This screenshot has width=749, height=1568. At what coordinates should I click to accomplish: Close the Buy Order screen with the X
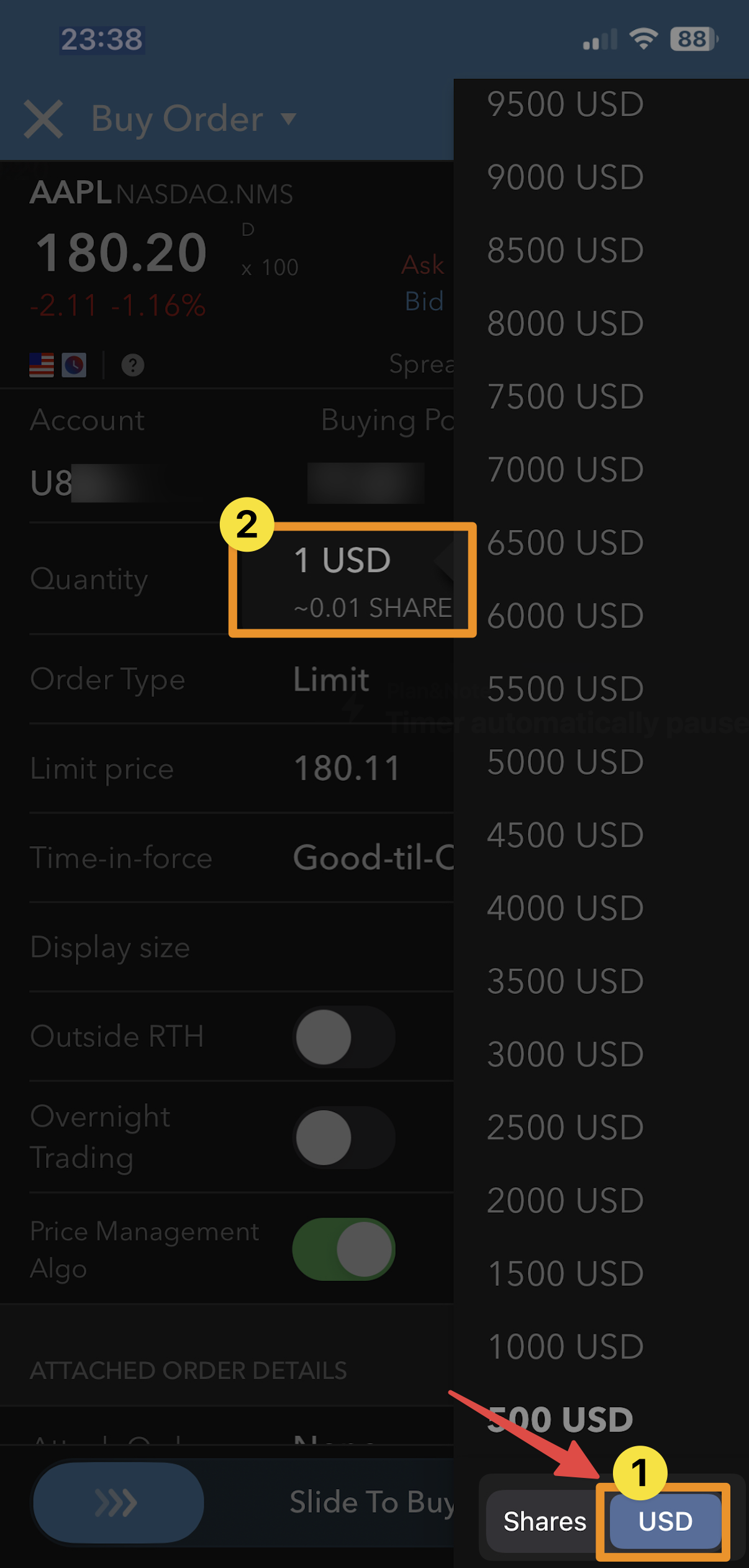43,119
